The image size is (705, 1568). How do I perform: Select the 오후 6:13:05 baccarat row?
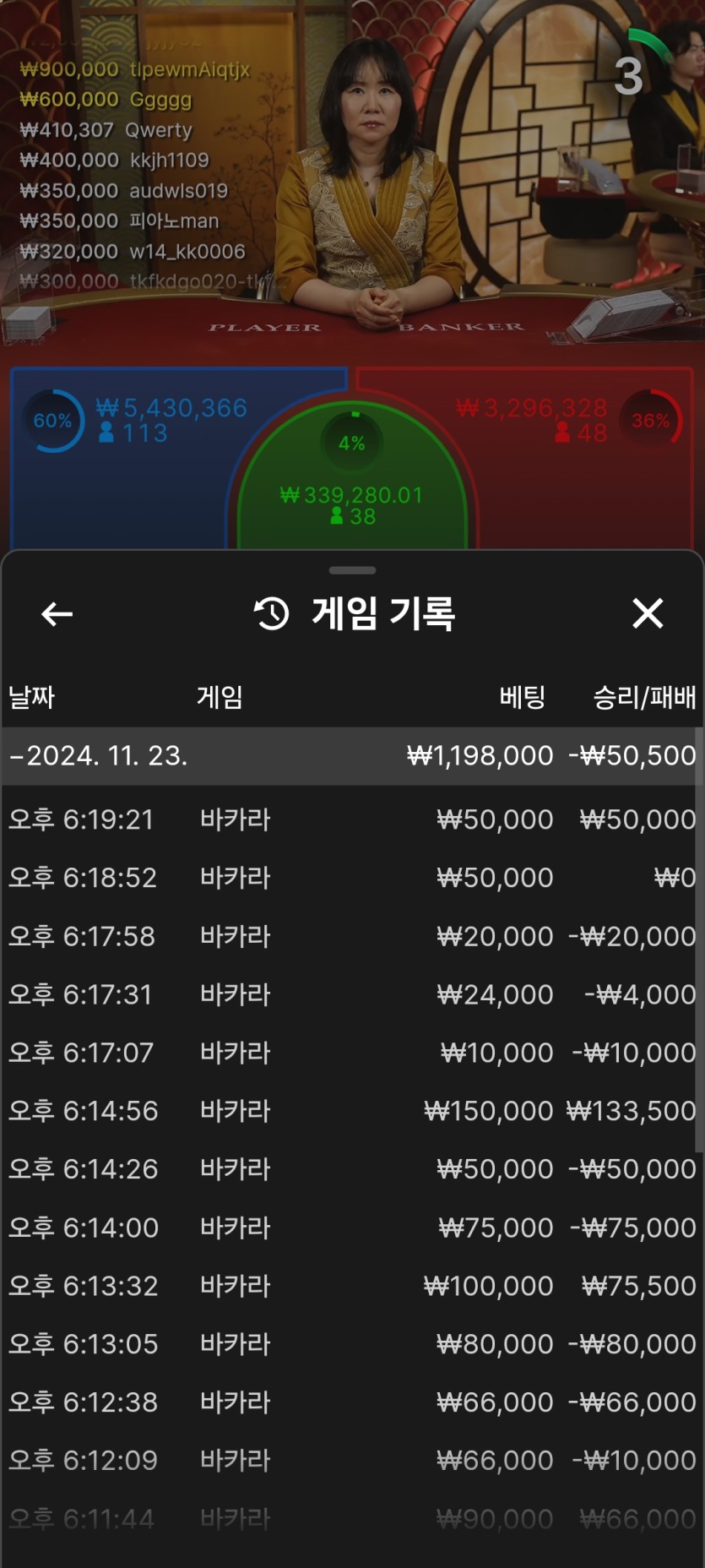pos(352,1344)
